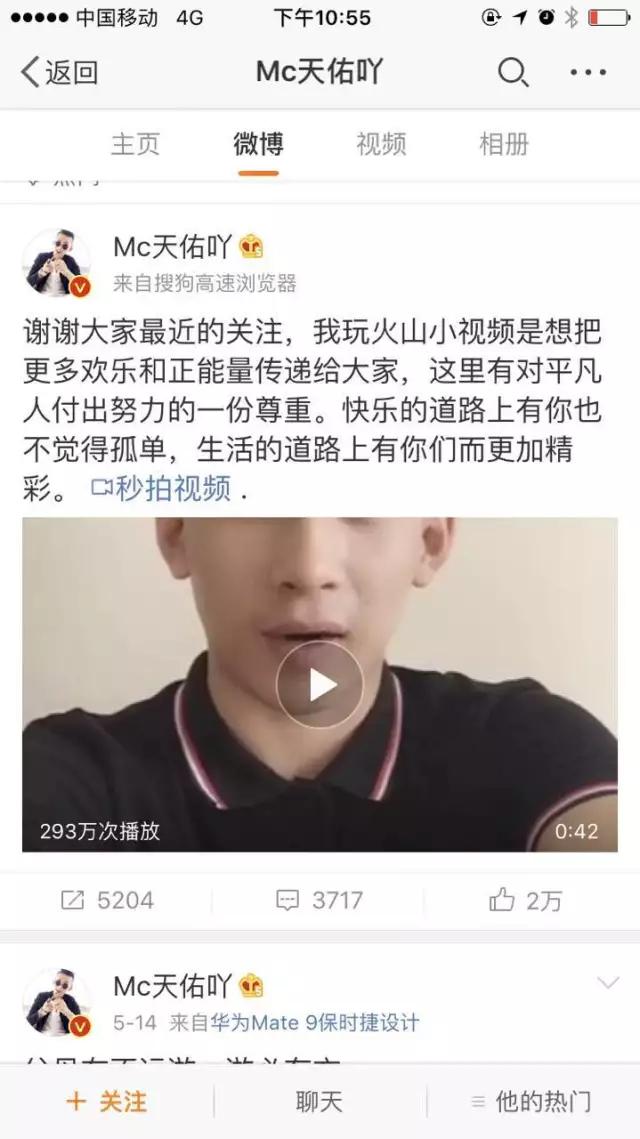Open the 相册 tab

504,144
